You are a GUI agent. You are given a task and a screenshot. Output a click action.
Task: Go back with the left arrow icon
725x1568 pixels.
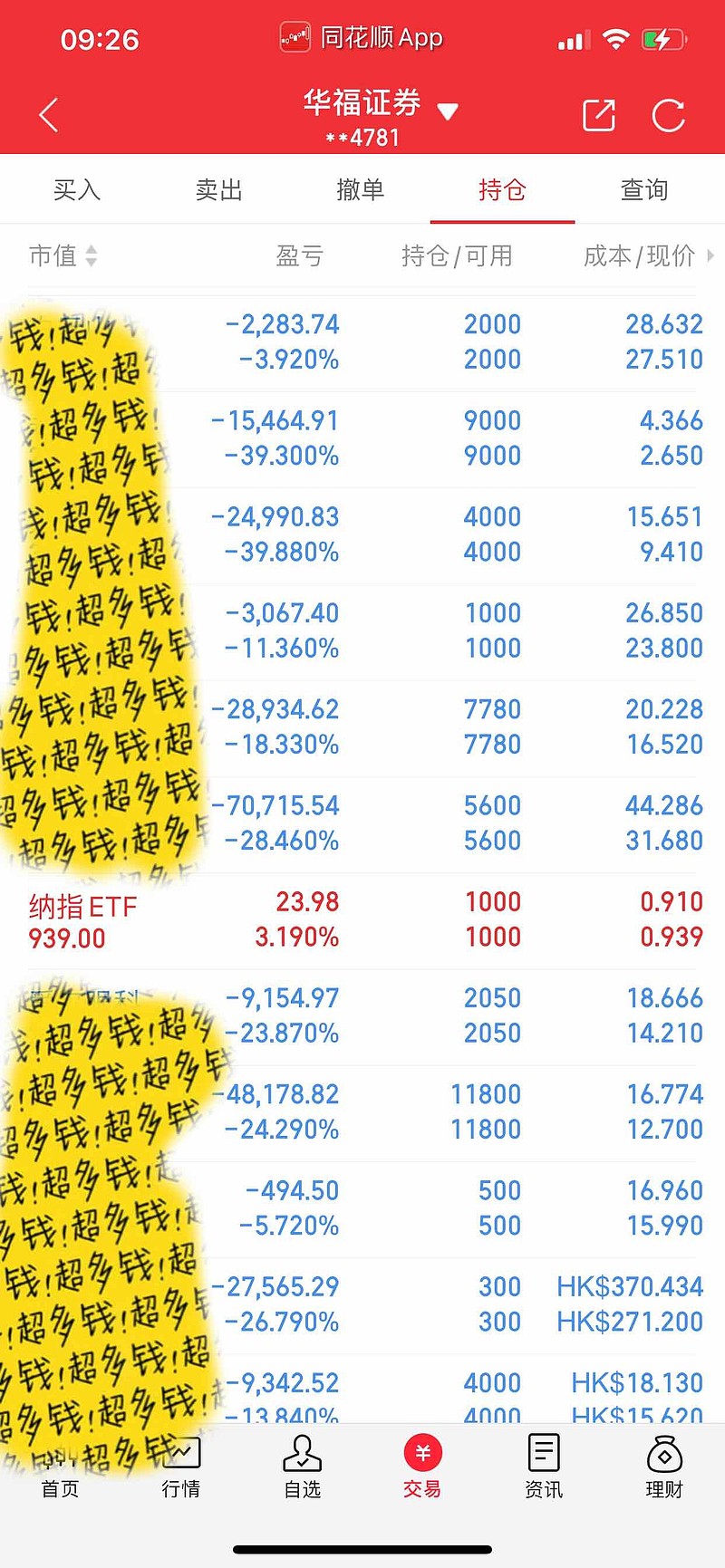coord(48,116)
